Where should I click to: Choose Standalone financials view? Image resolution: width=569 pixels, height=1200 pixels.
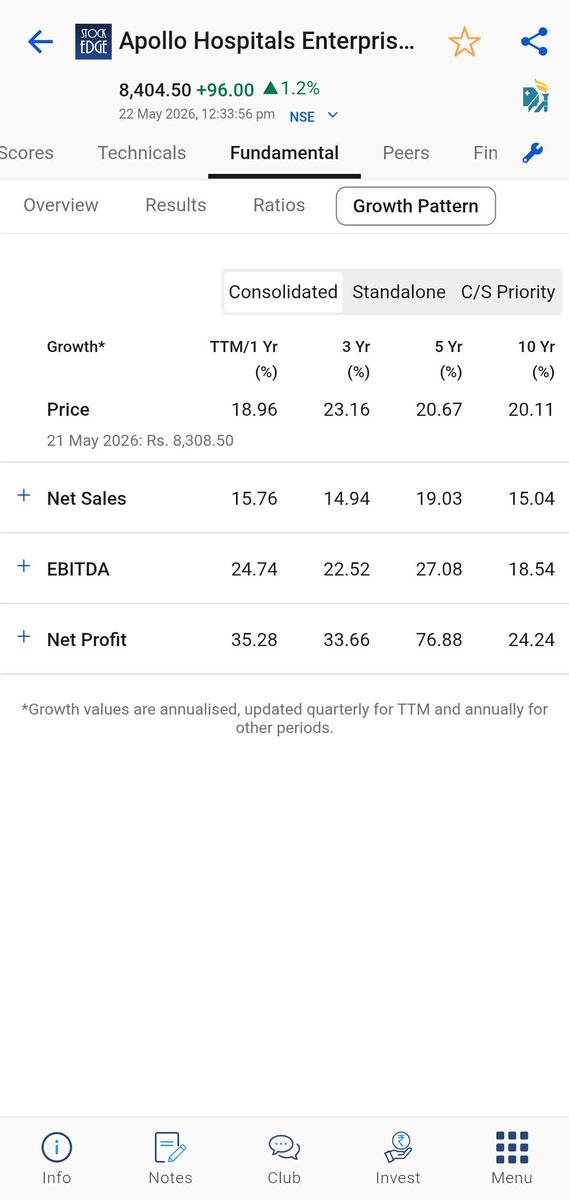click(399, 292)
